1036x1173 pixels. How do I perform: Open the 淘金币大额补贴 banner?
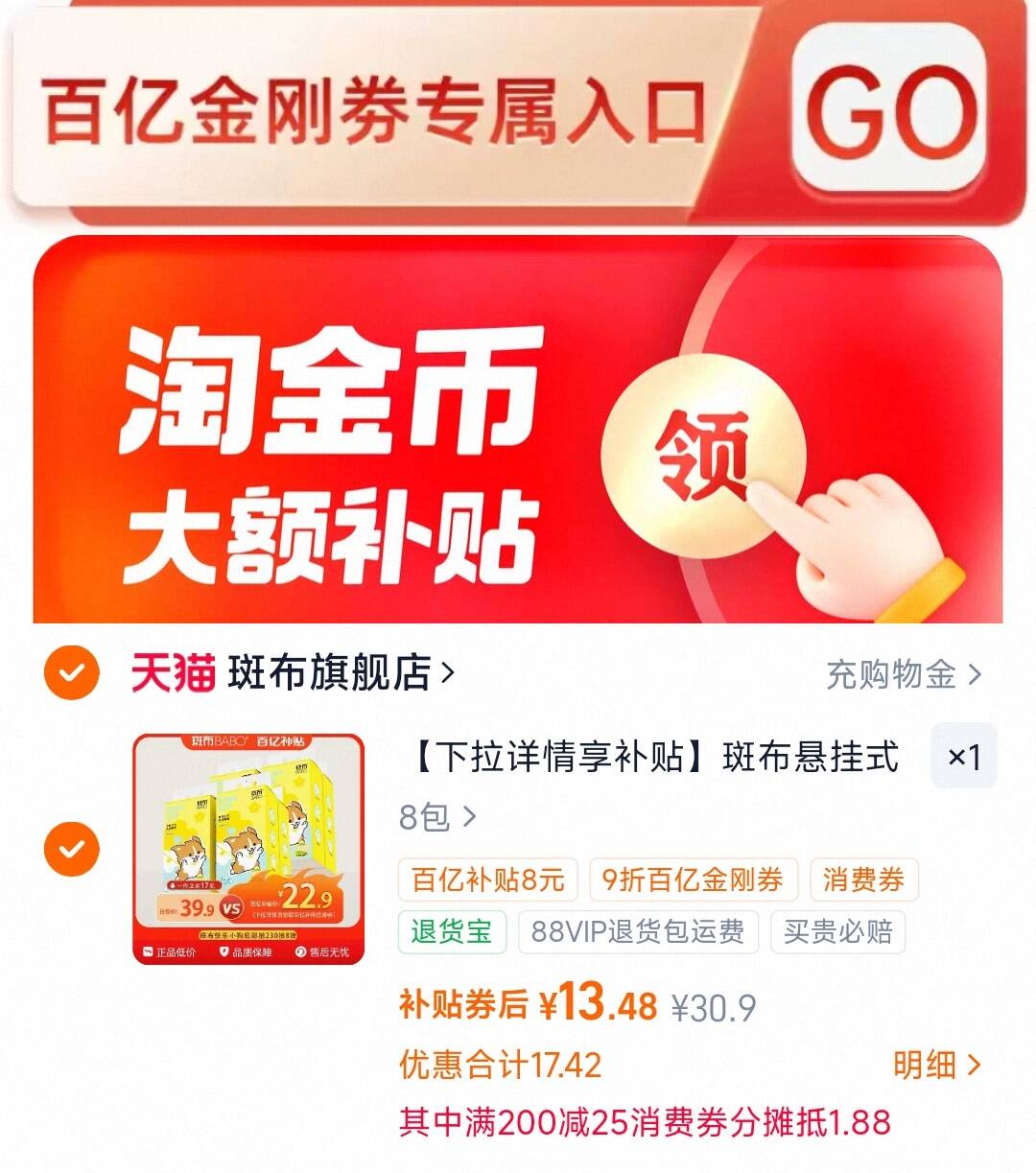tap(518, 431)
